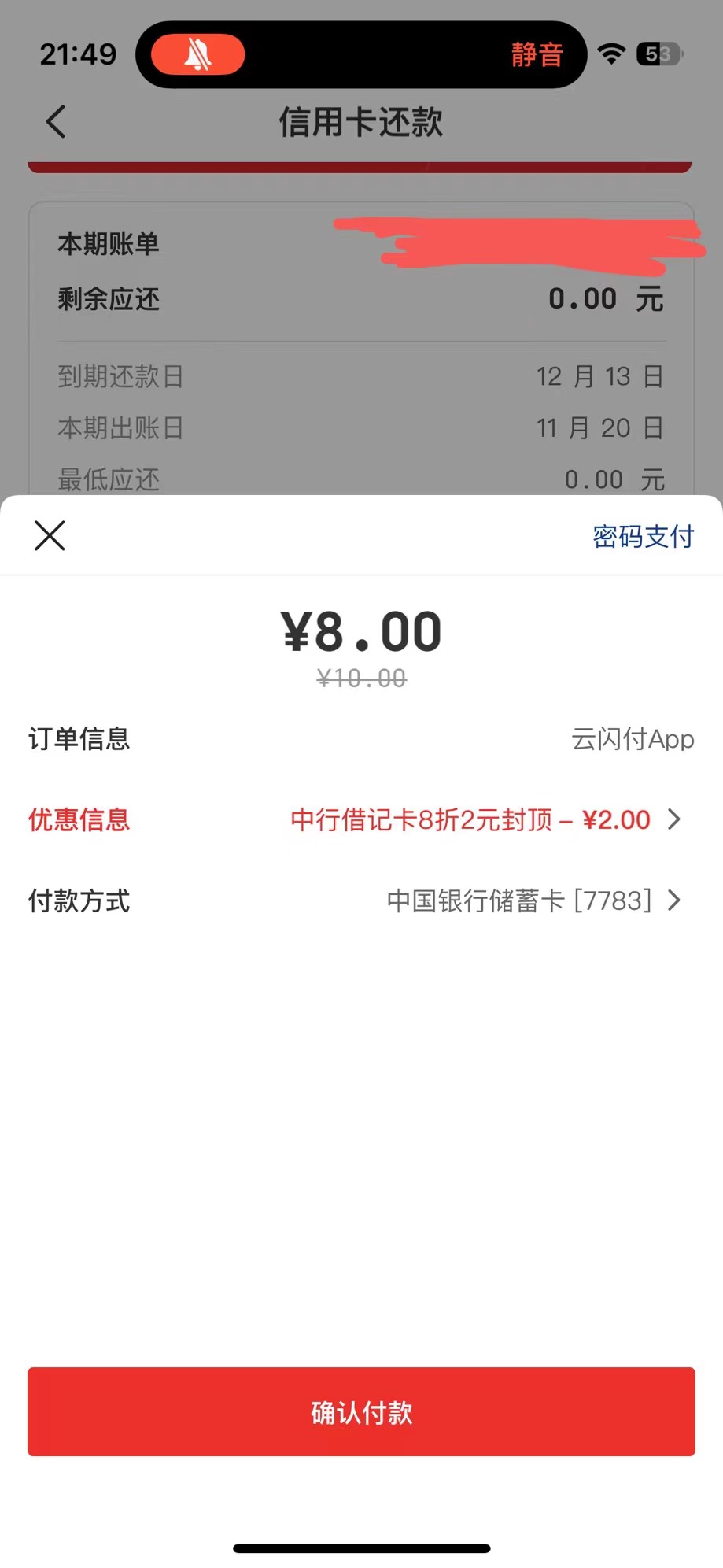Tap 确认付款 to confirm payment

tap(361, 1412)
